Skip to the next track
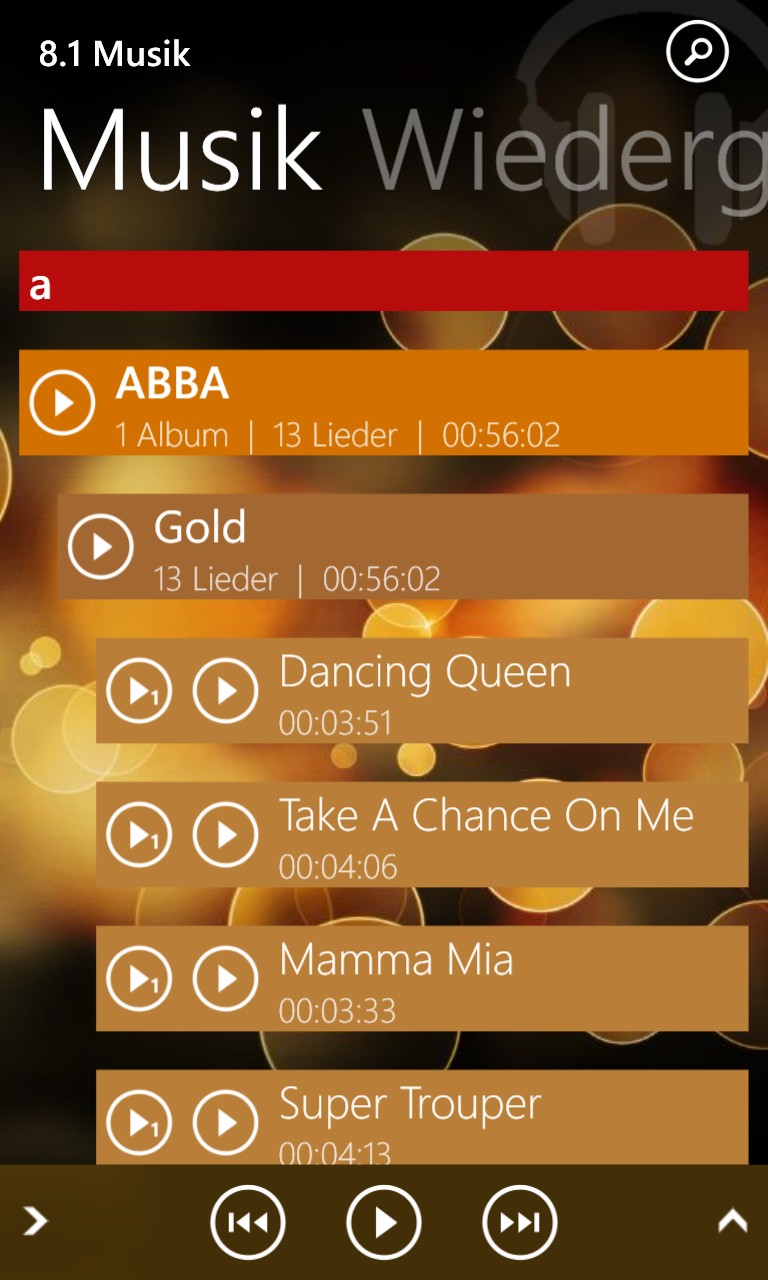This screenshot has height=1280, width=768. [520, 1222]
